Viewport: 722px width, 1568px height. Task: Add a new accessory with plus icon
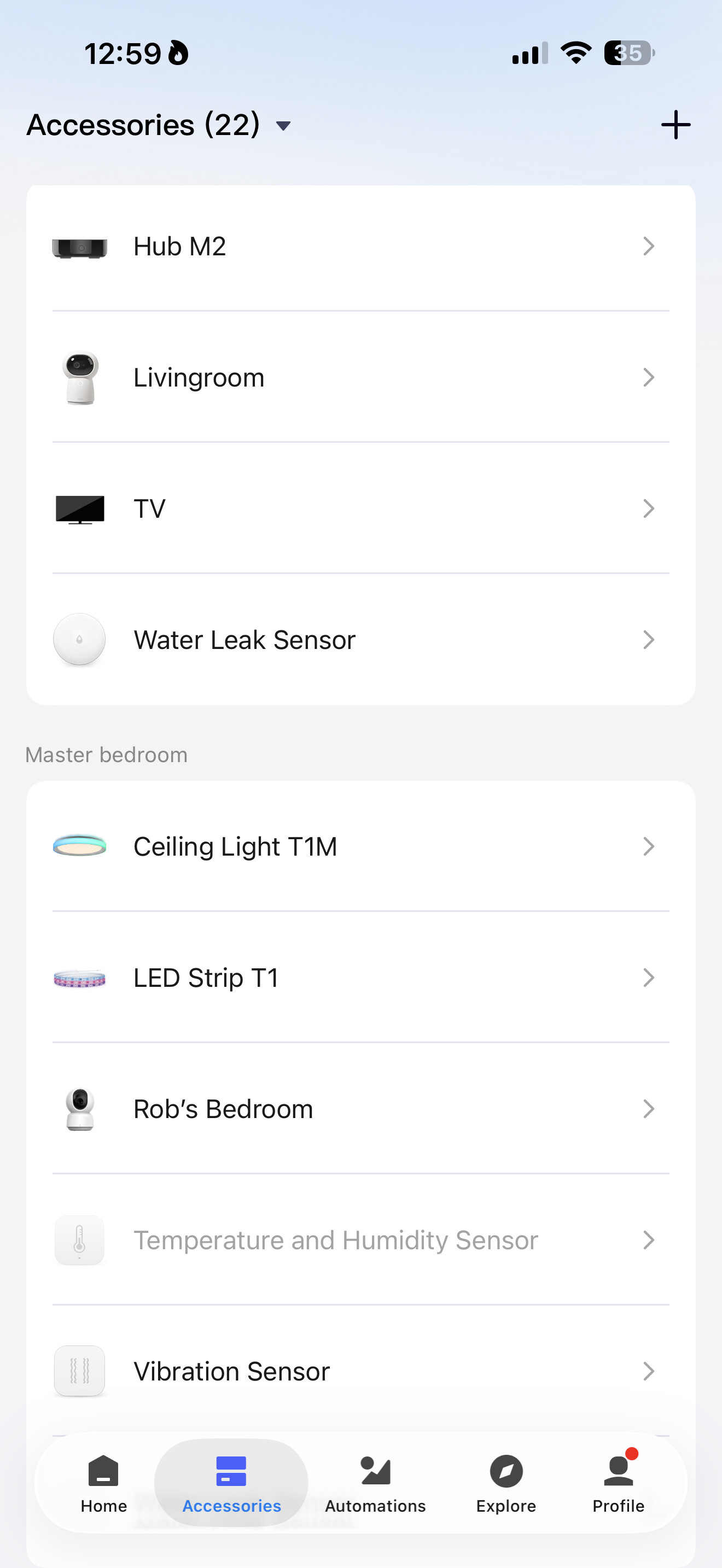[675, 125]
